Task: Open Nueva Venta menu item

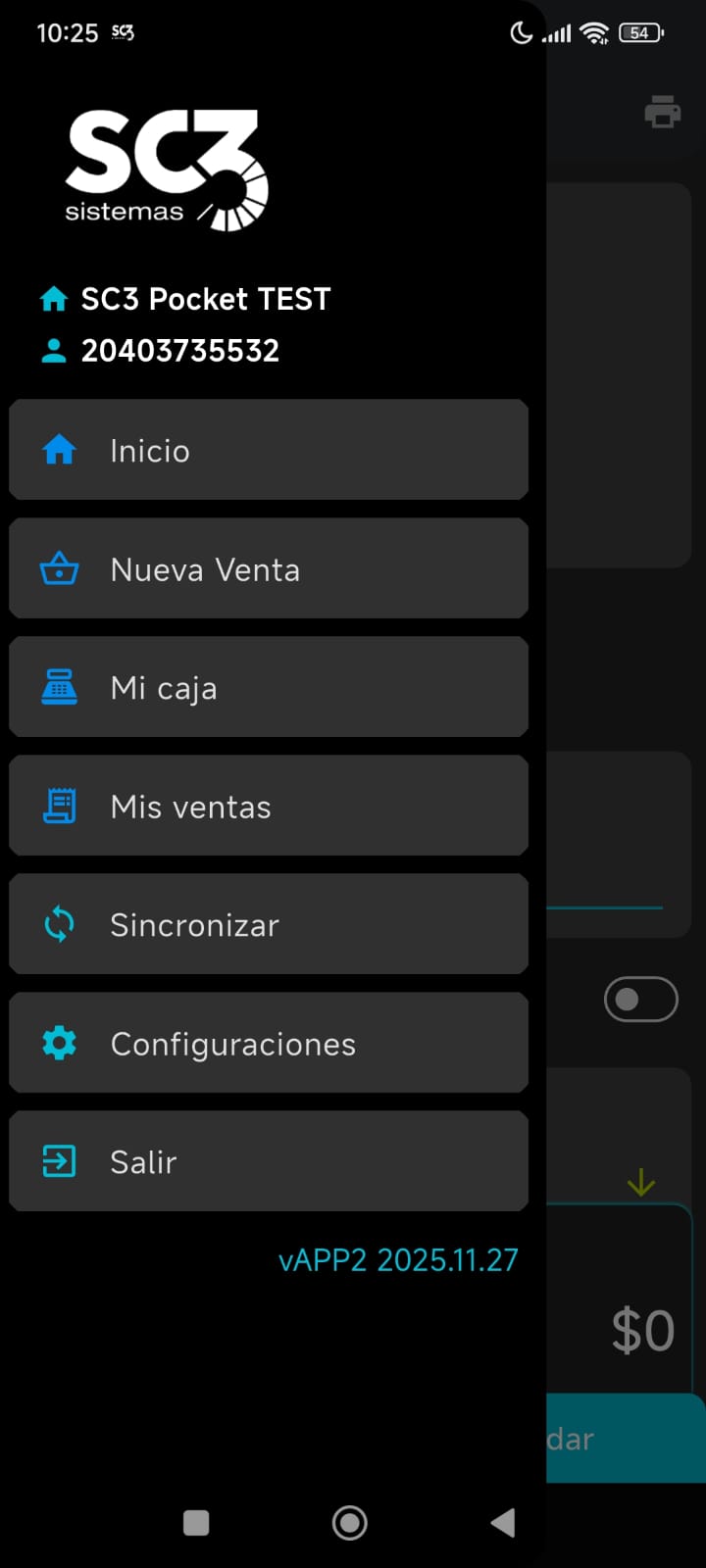Action: click(x=268, y=569)
